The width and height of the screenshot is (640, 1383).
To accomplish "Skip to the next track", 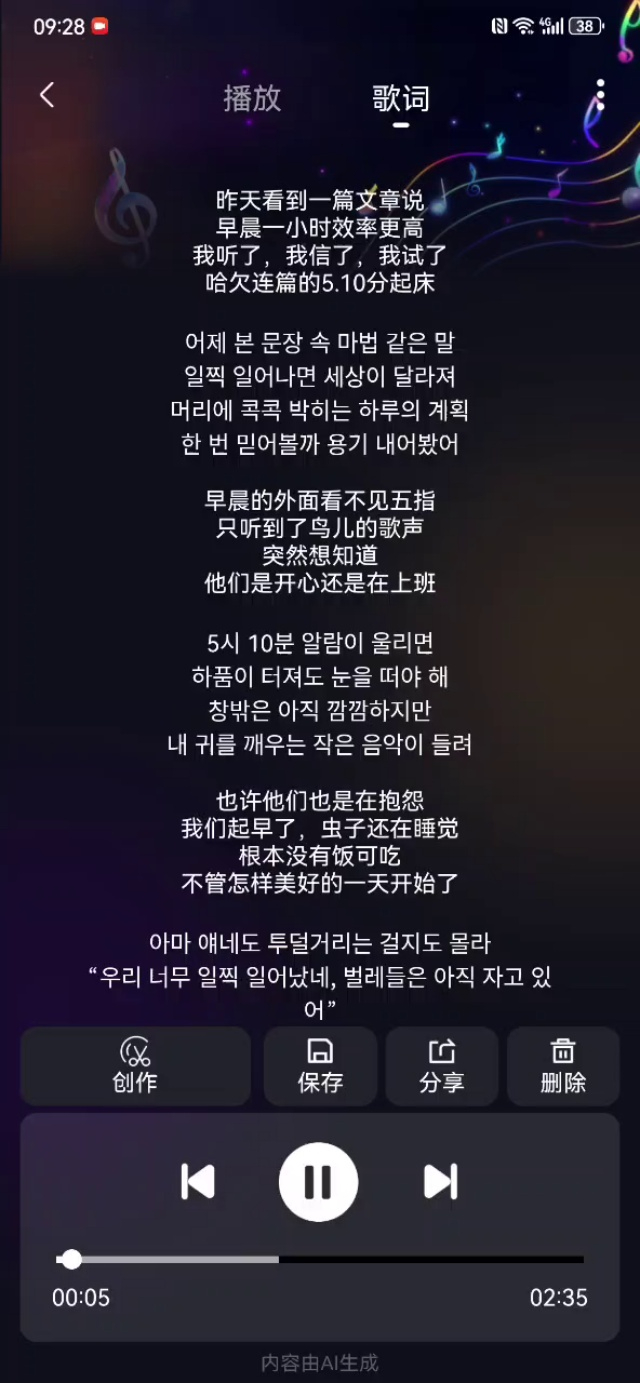I will point(440,1182).
